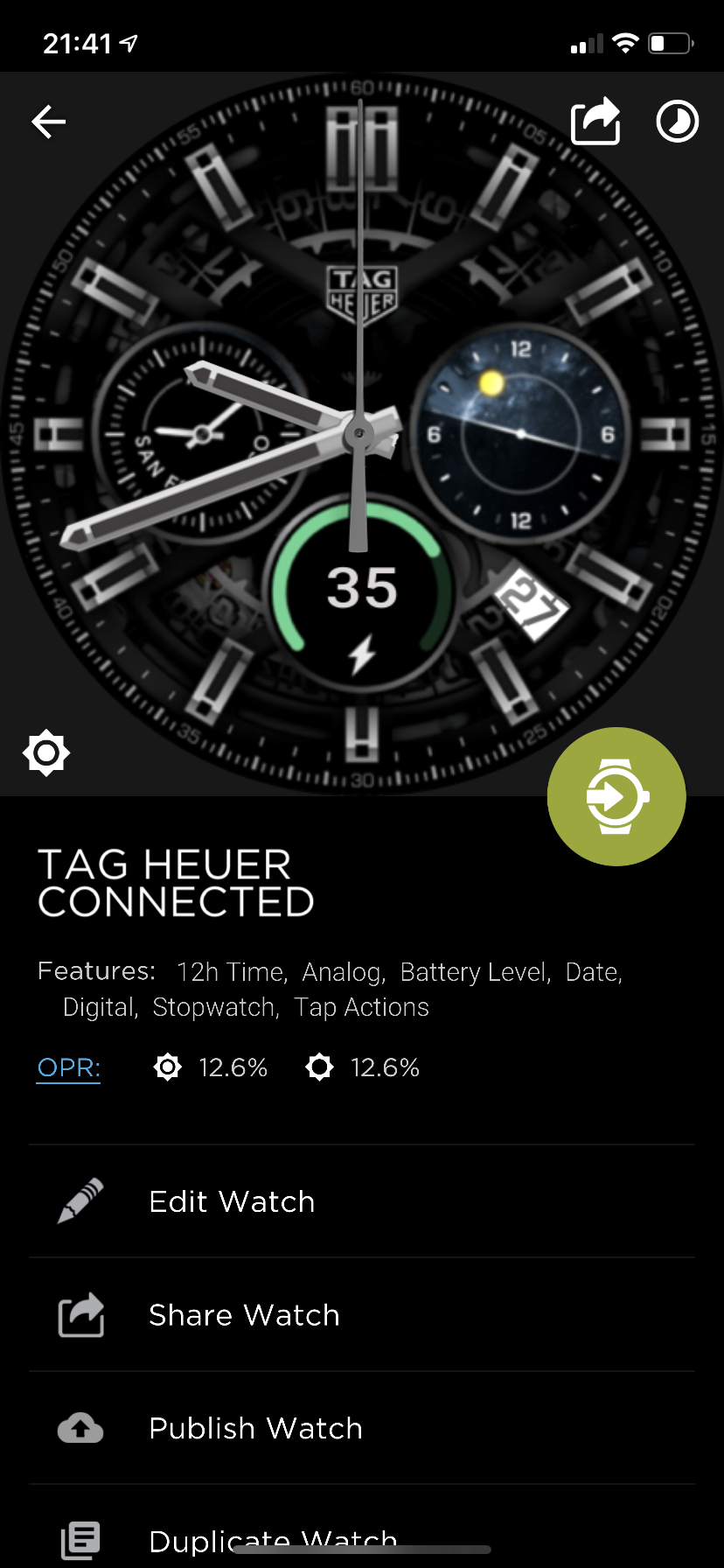Toggle the brightness dim mode icon

tap(46, 752)
